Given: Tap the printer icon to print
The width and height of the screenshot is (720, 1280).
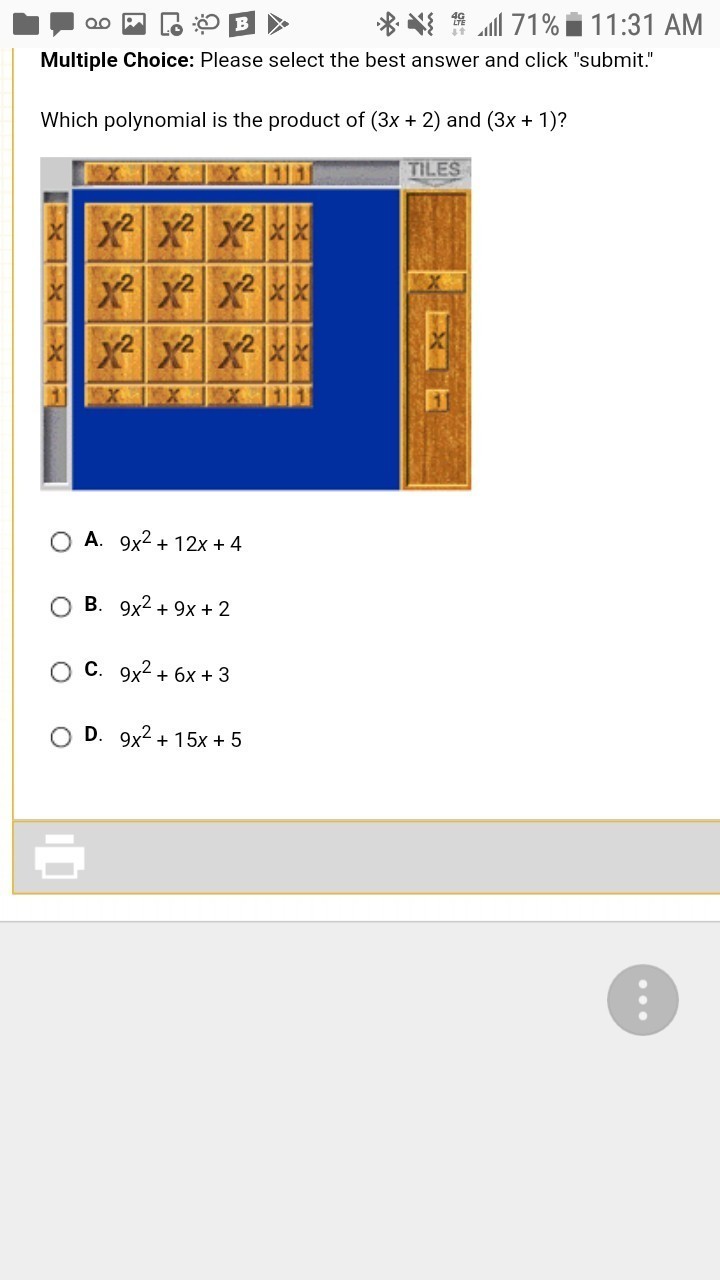Looking at the screenshot, I should coord(60,856).
